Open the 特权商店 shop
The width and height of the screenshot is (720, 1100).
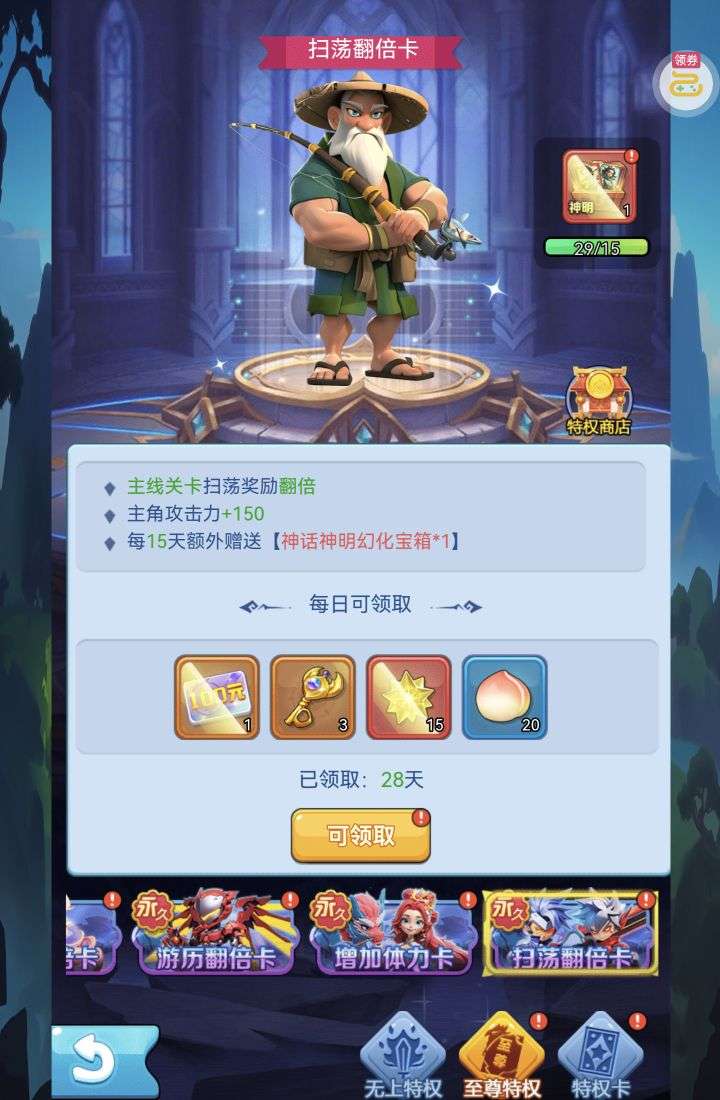click(599, 400)
